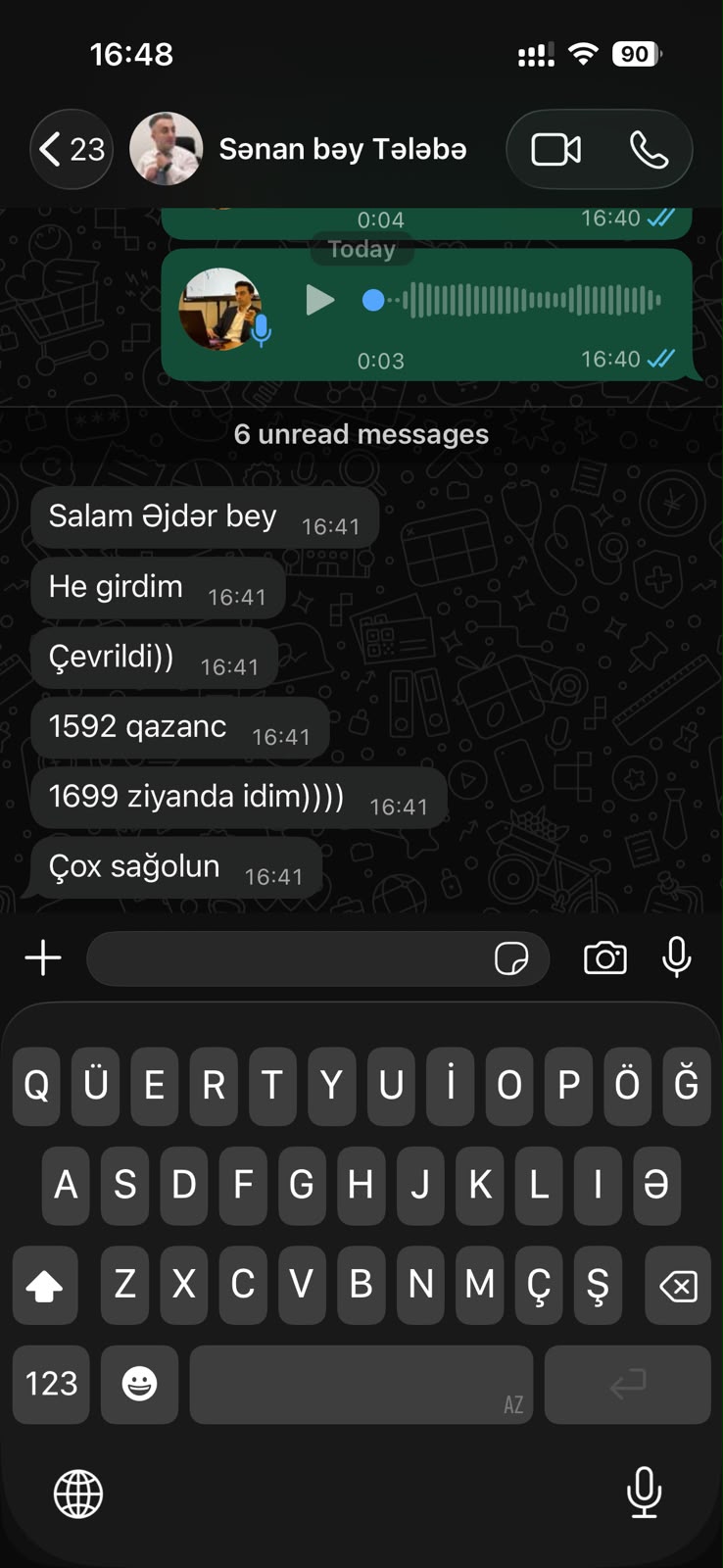
Task: Open Sənan bəy Tələbə contact info
Action: click(x=342, y=149)
